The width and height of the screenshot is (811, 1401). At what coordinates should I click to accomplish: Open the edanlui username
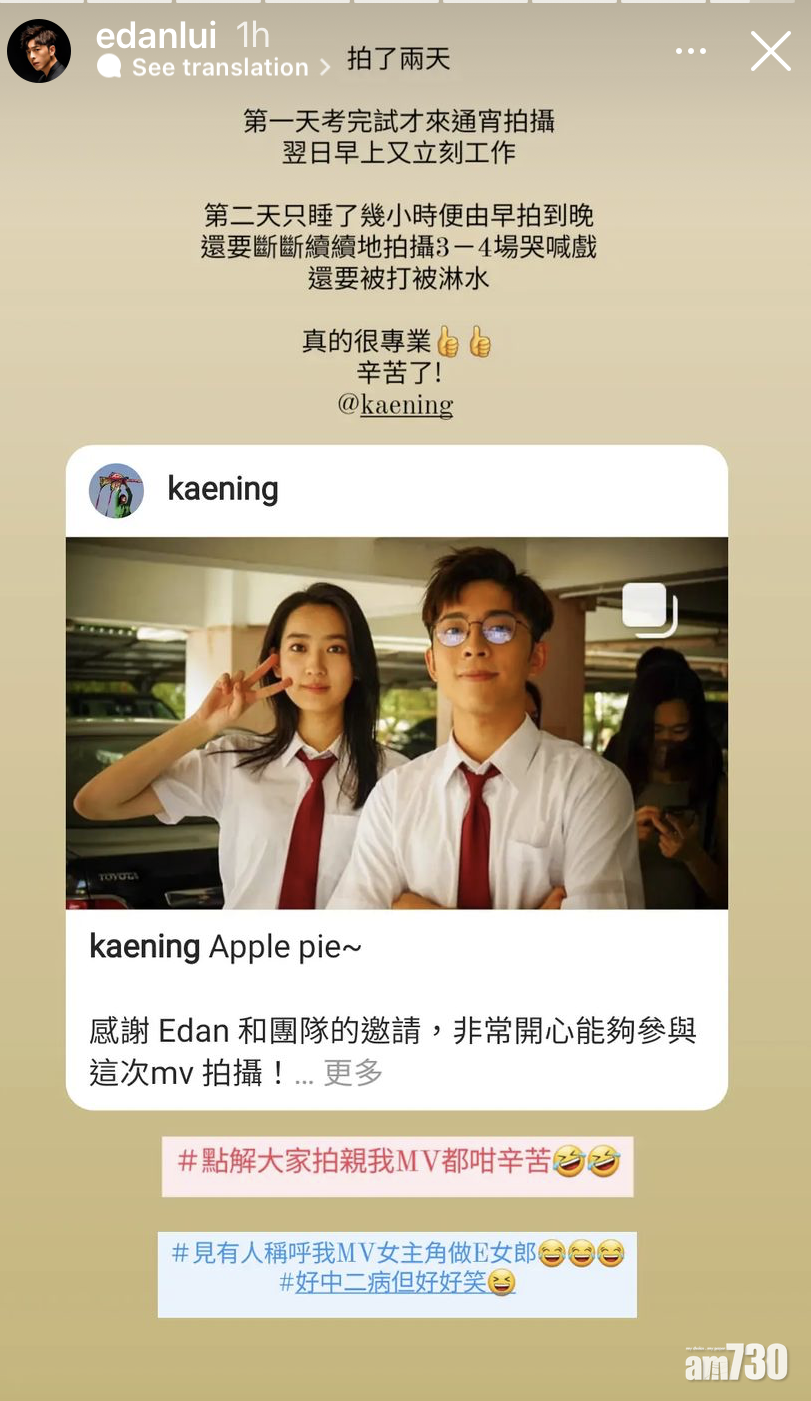pos(156,36)
